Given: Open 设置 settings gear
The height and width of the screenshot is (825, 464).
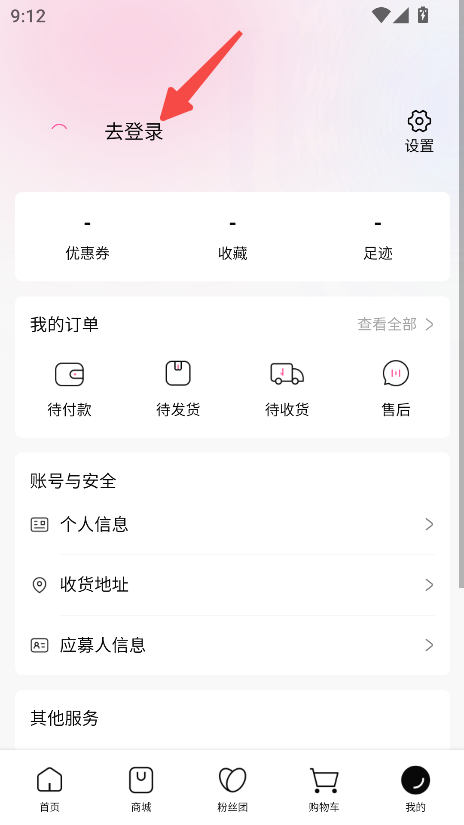Looking at the screenshot, I should point(419,132).
